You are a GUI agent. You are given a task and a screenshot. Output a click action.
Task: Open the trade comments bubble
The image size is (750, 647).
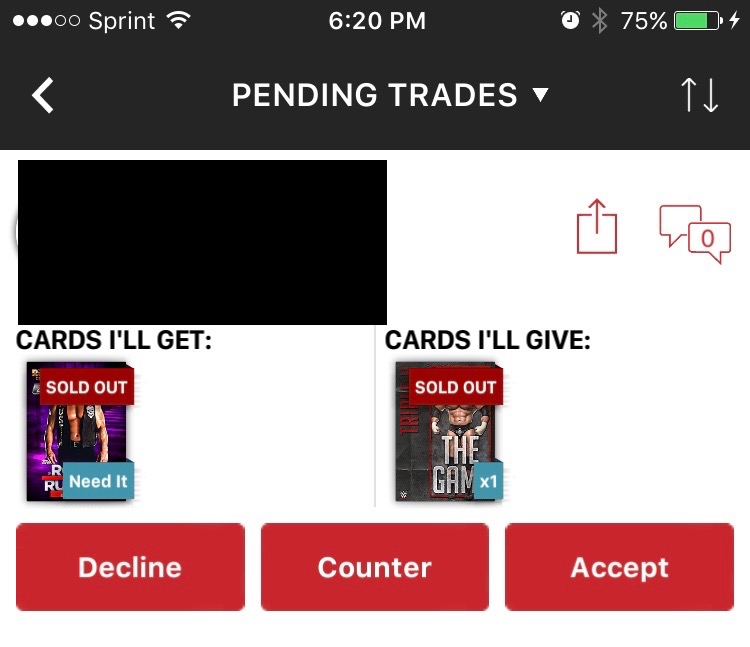pos(694,234)
